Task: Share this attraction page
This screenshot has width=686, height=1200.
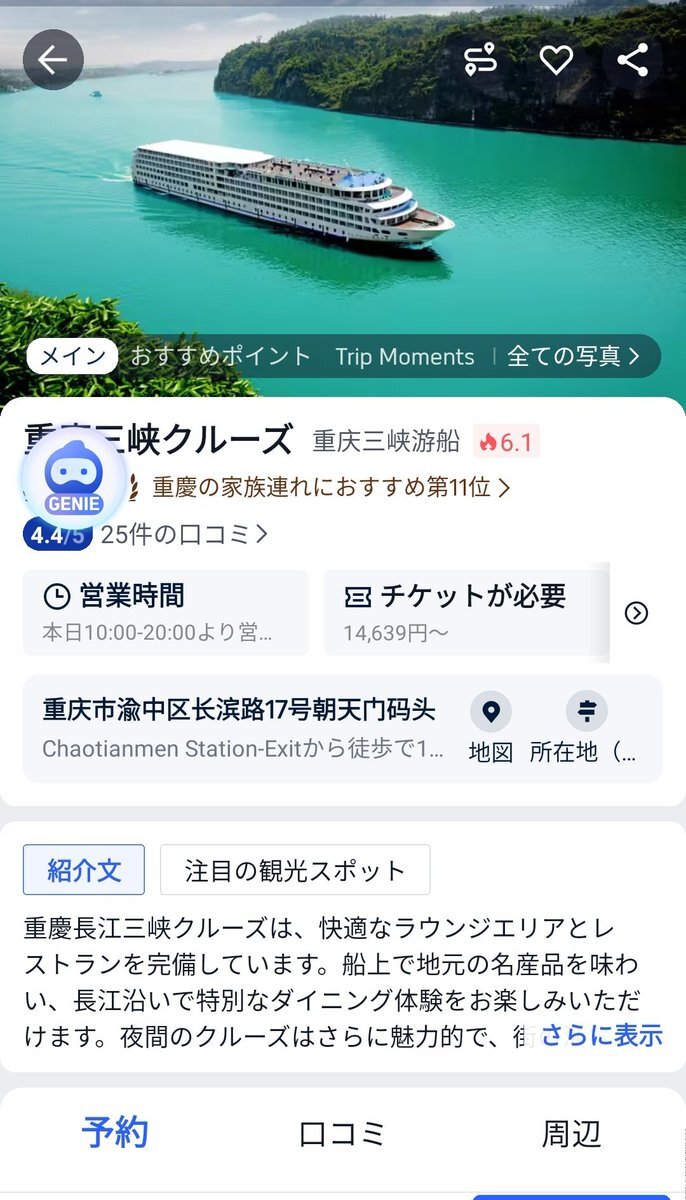Action: 633,60
